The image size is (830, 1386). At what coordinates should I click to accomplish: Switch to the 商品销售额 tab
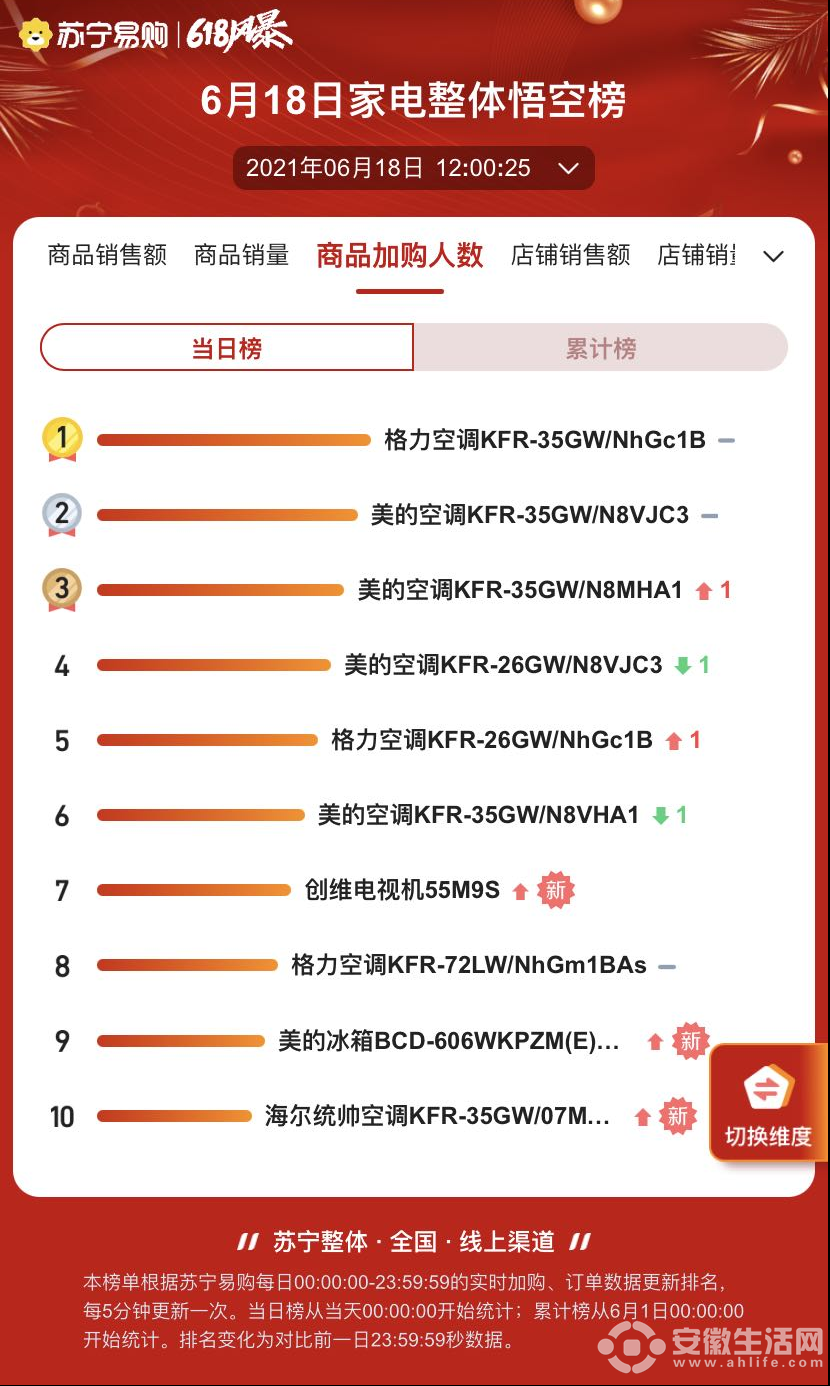(107, 256)
